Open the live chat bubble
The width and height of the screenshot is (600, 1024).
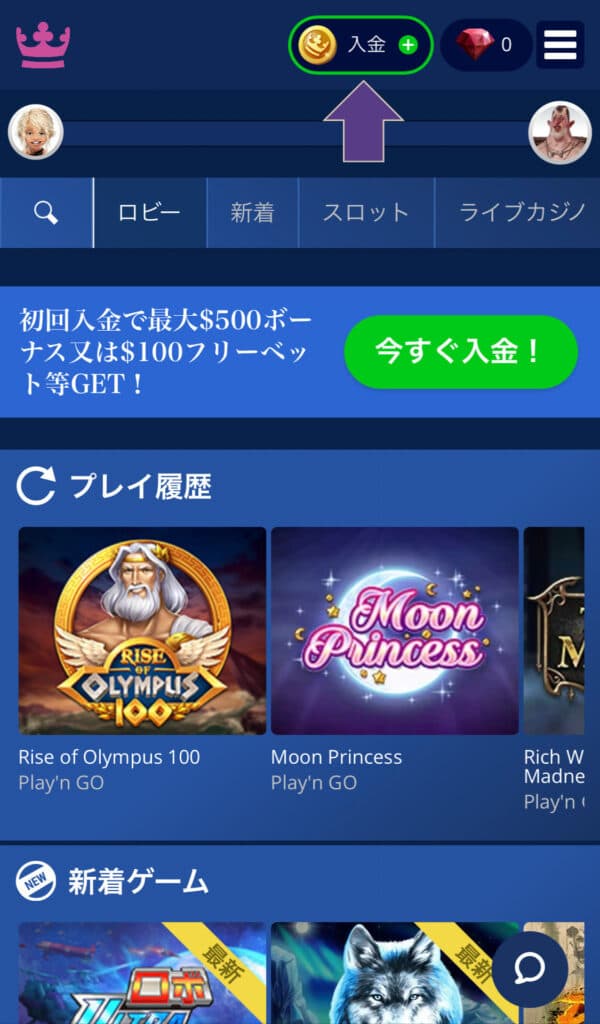click(x=529, y=969)
